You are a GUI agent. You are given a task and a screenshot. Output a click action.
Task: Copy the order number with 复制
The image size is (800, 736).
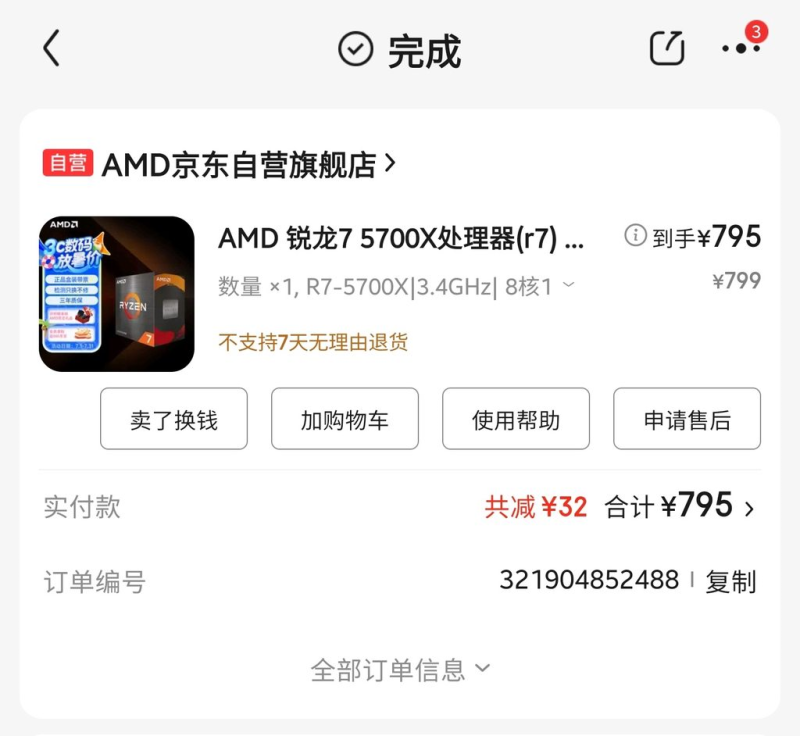(731, 581)
